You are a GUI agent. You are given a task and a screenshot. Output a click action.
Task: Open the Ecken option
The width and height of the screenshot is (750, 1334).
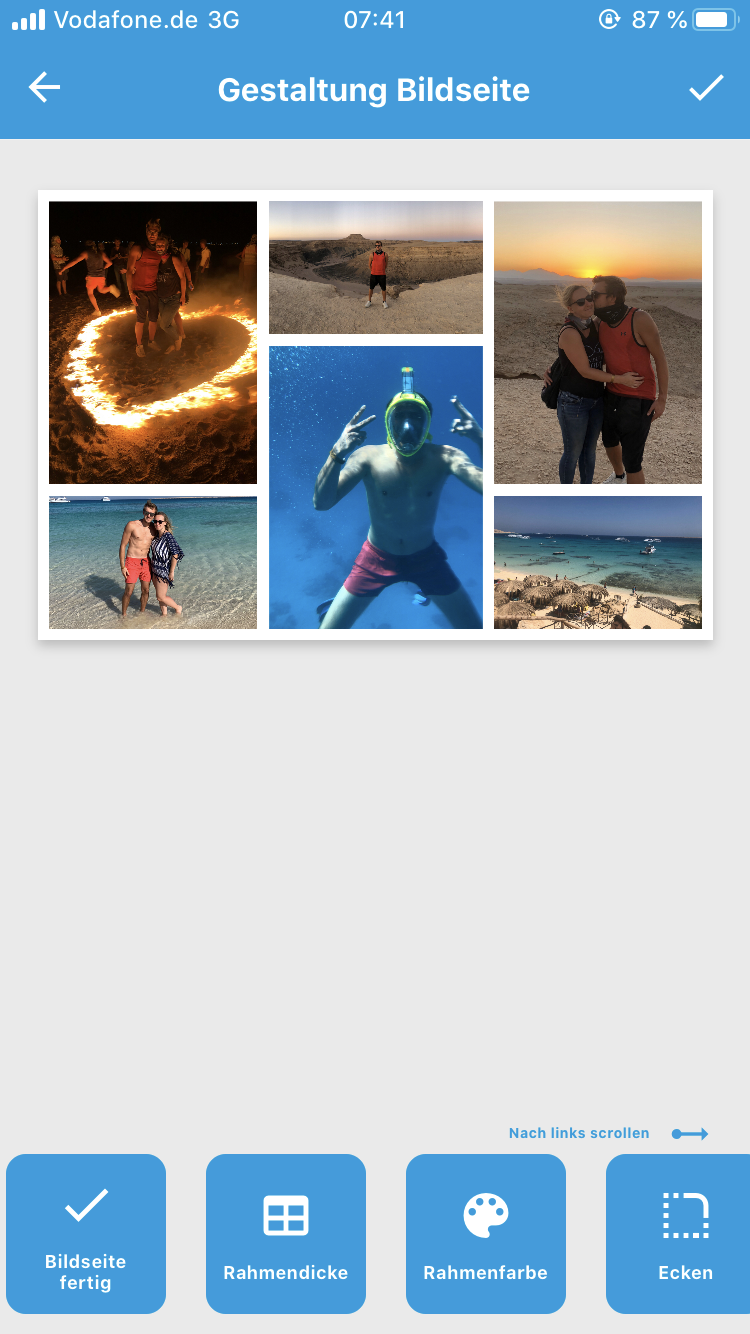click(680, 1233)
